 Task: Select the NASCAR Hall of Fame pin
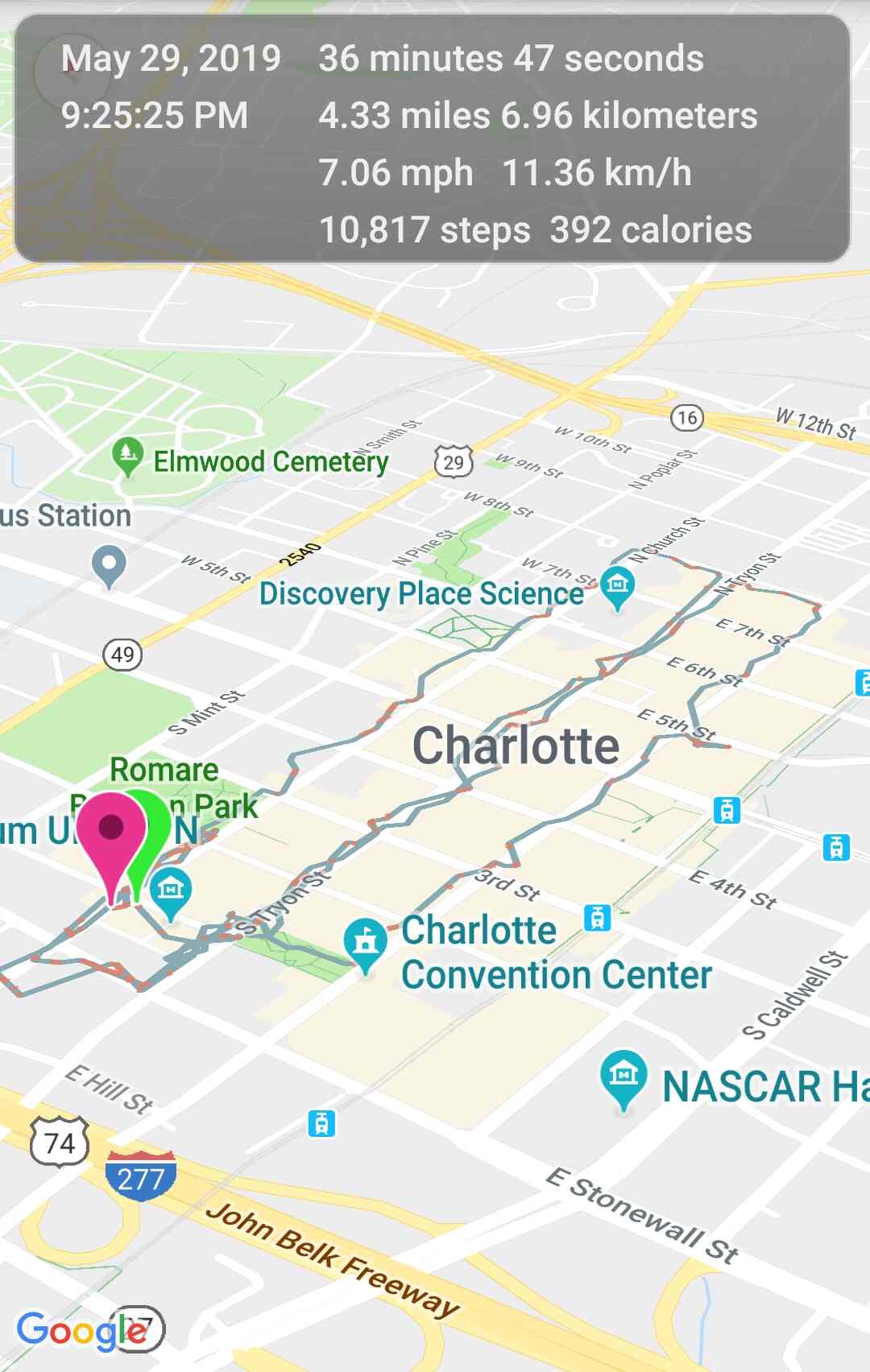click(623, 1077)
